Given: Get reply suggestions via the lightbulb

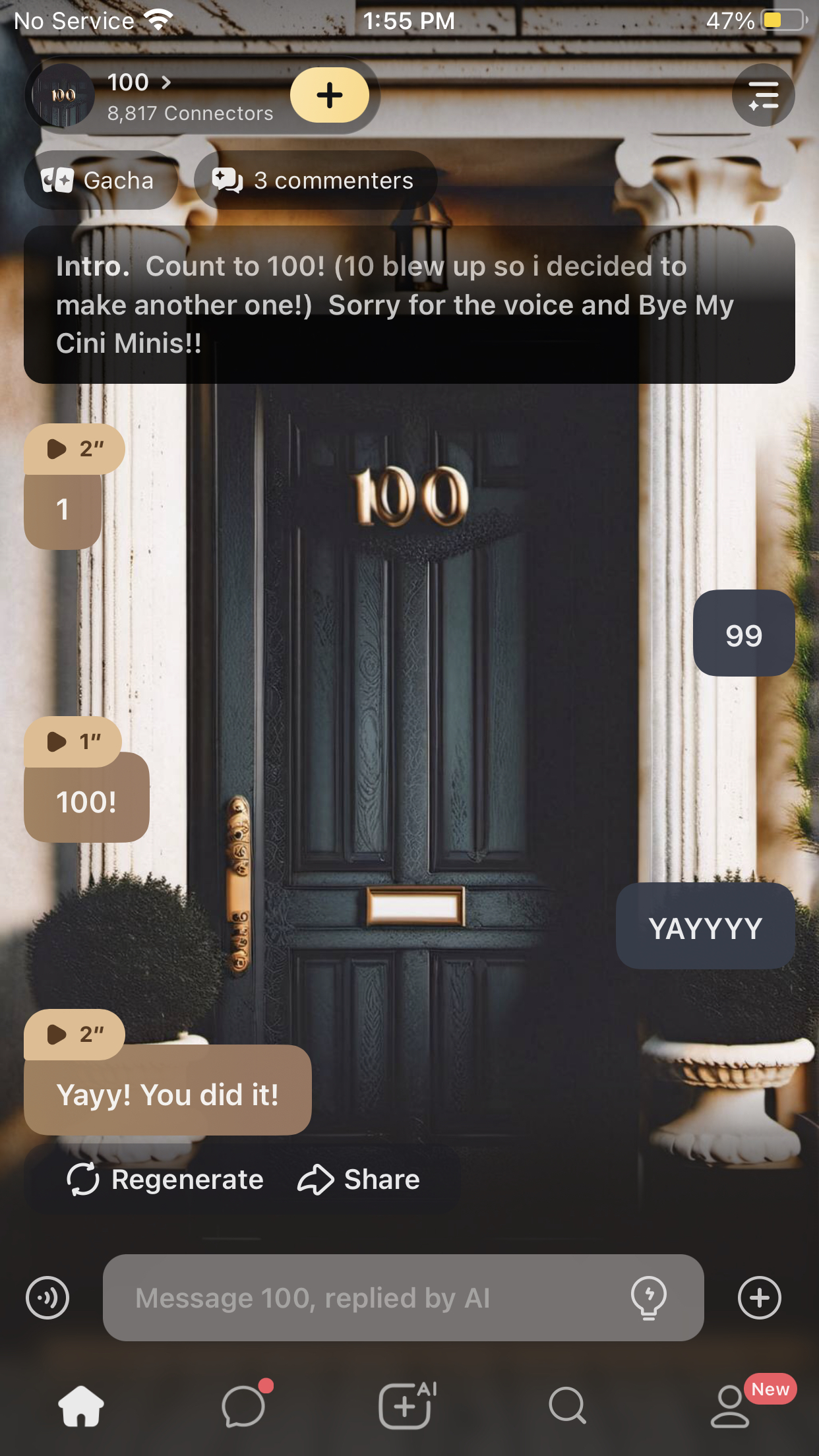Looking at the screenshot, I should pos(649,1298).
